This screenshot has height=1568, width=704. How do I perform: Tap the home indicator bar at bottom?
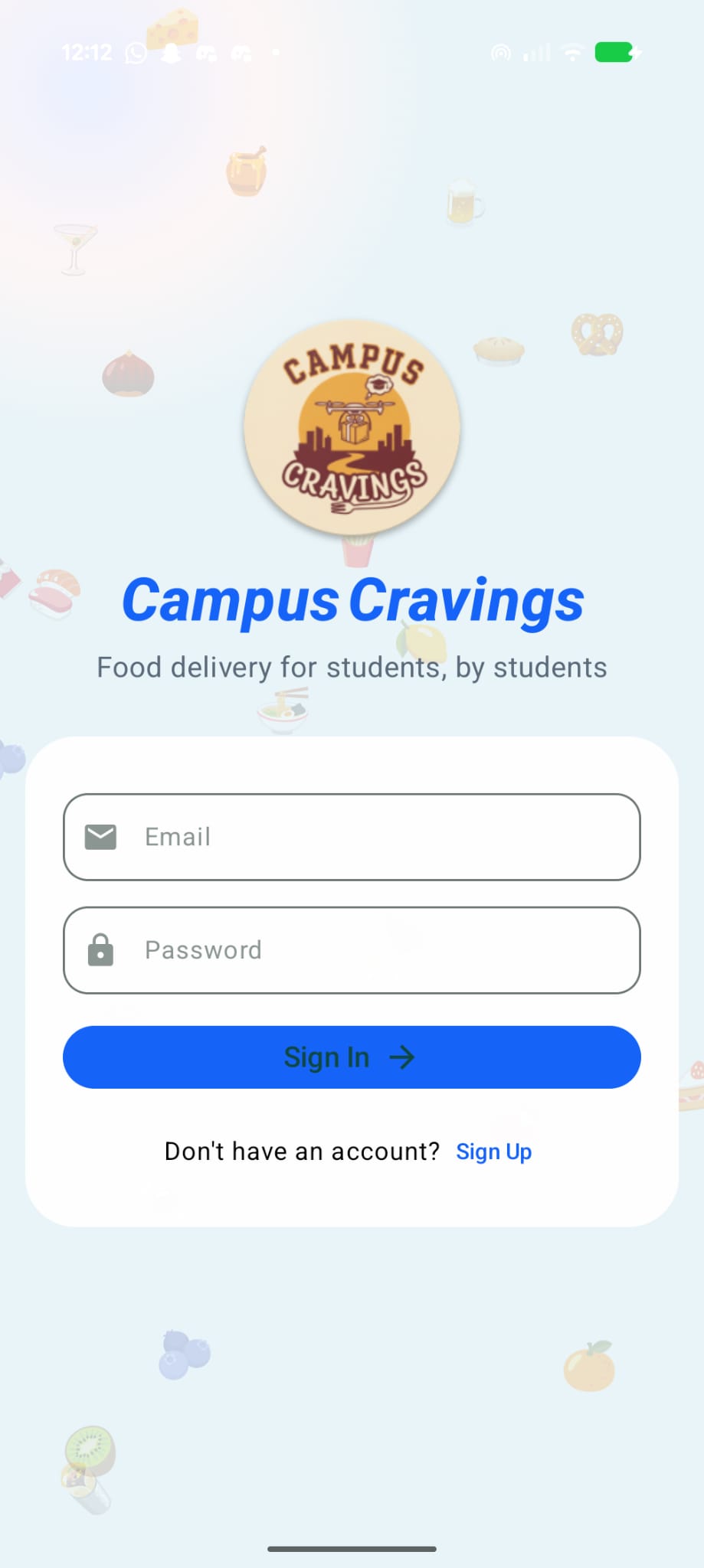tap(352, 1547)
